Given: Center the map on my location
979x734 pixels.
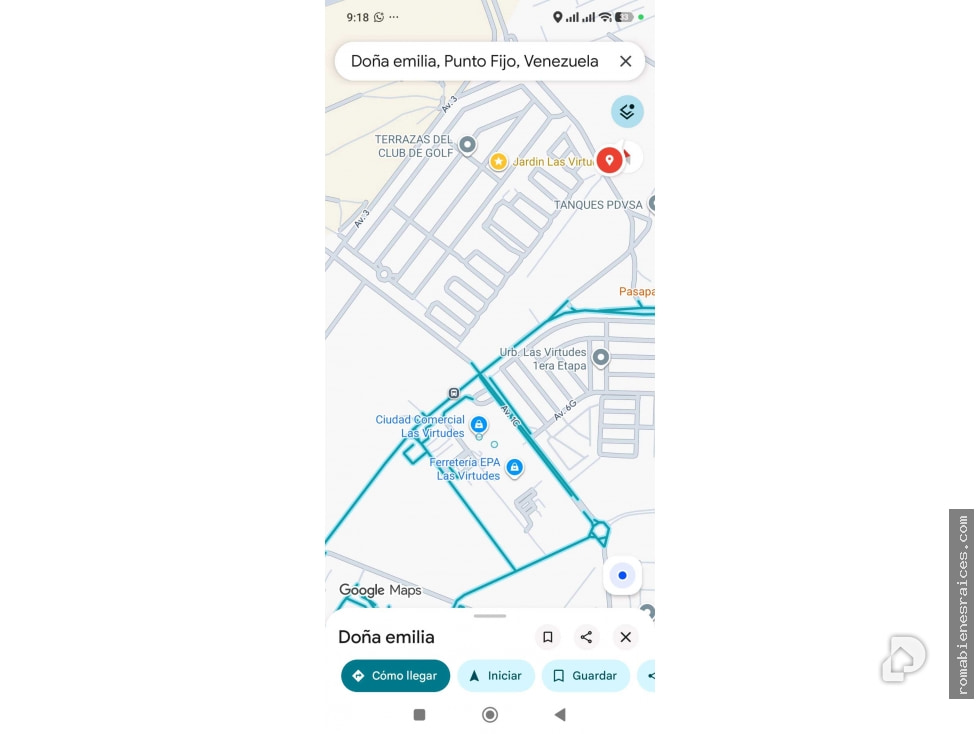Looking at the screenshot, I should click(622, 575).
